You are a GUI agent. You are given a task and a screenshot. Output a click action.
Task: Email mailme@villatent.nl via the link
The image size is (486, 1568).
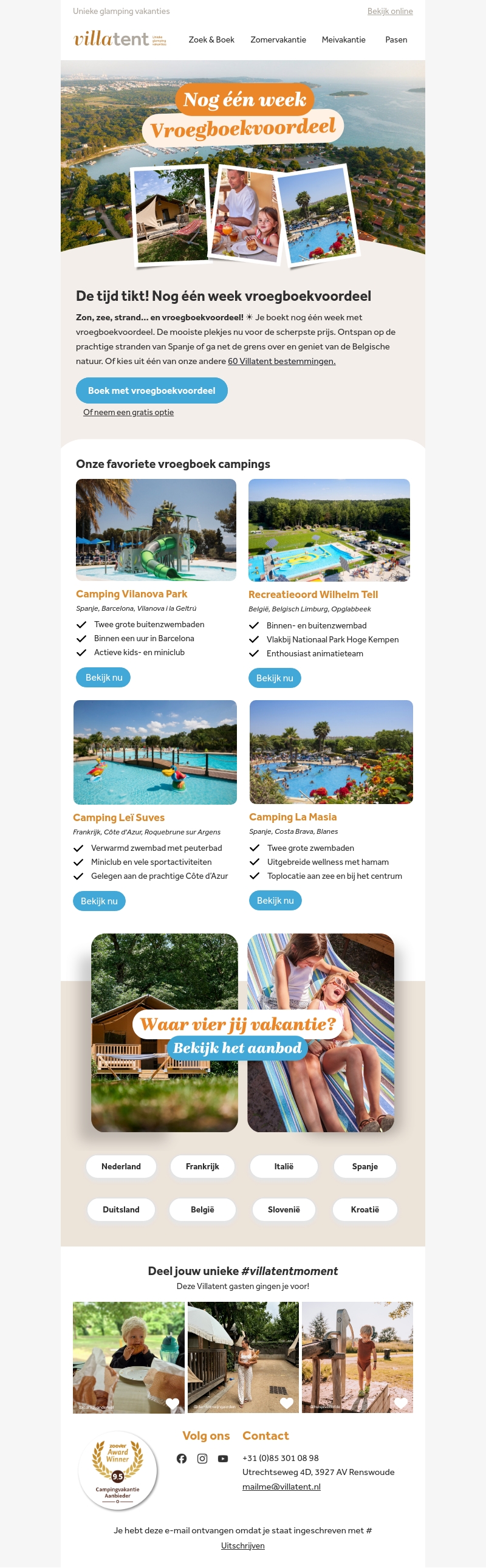click(x=281, y=1487)
